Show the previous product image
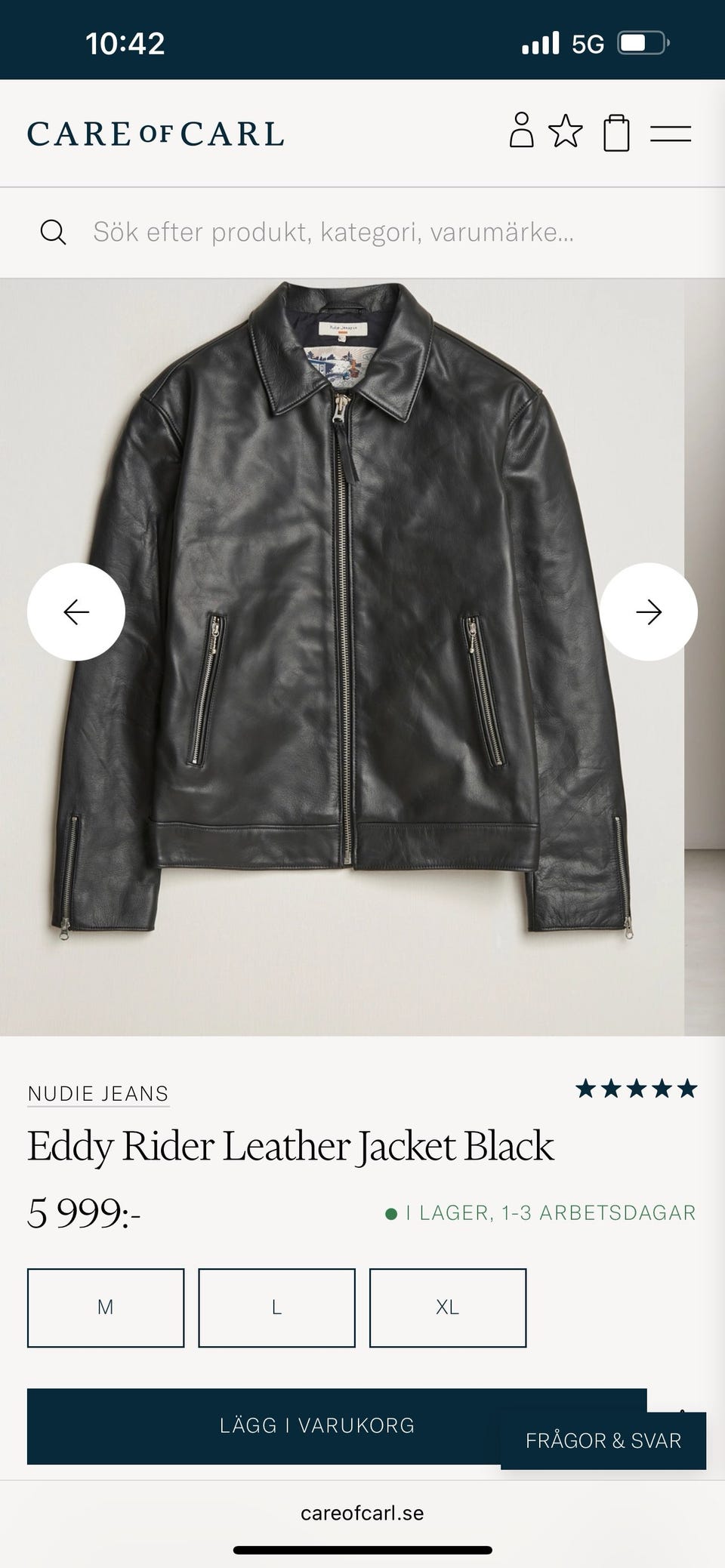This screenshot has height=1568, width=725. (x=76, y=611)
